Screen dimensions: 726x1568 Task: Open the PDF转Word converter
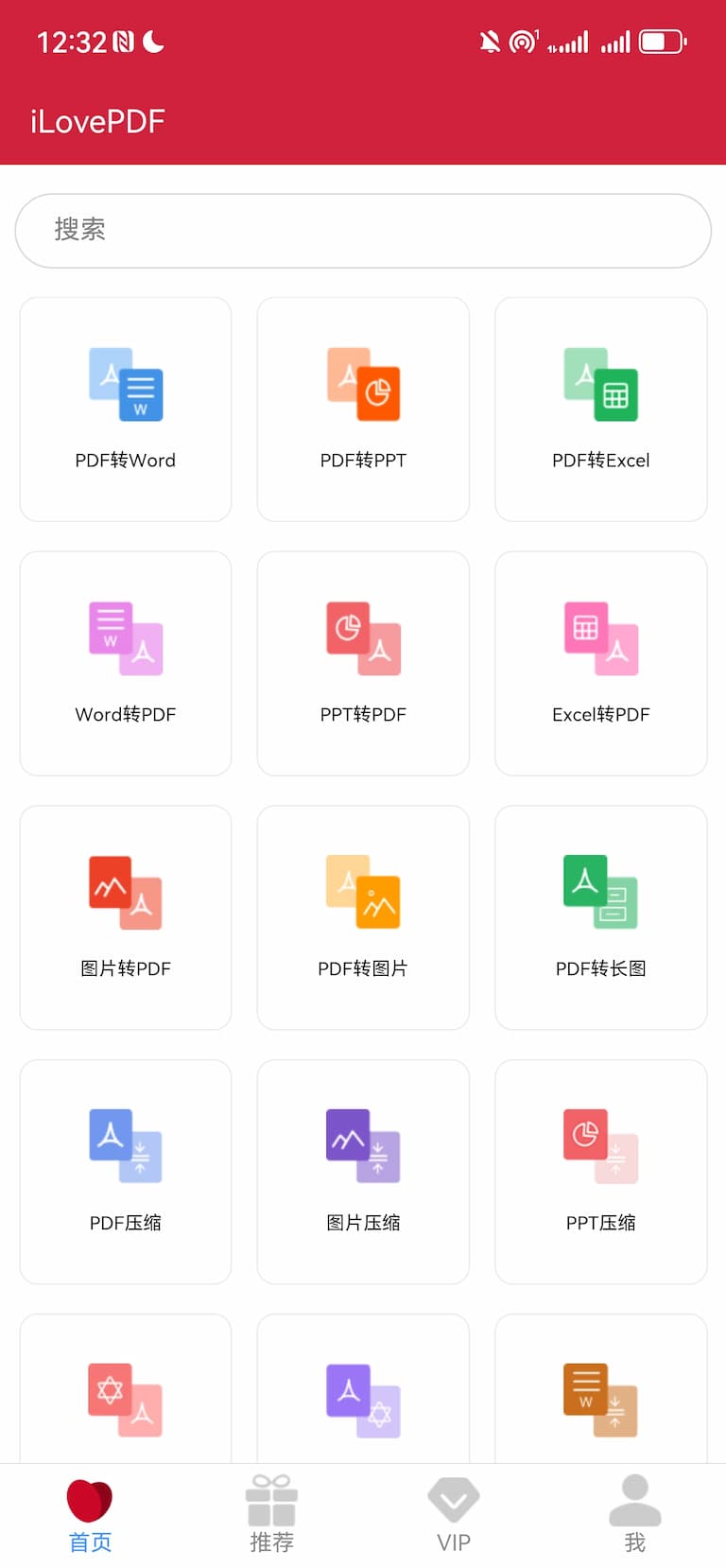point(125,409)
